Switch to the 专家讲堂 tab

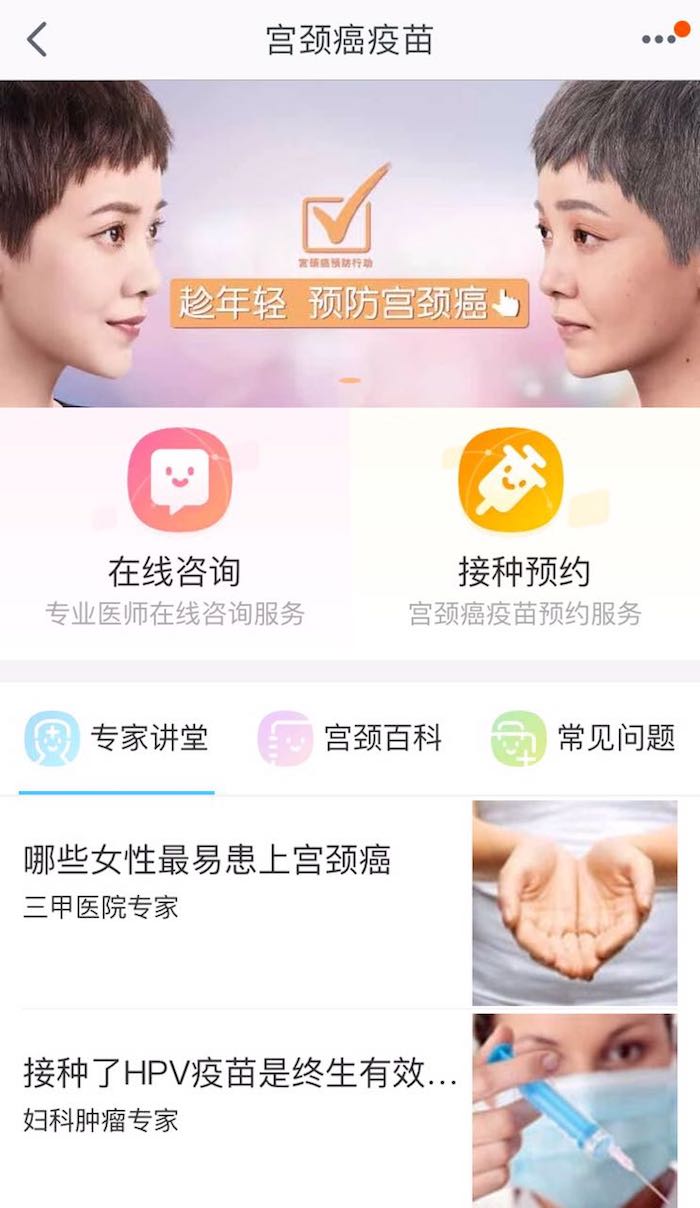(x=117, y=739)
